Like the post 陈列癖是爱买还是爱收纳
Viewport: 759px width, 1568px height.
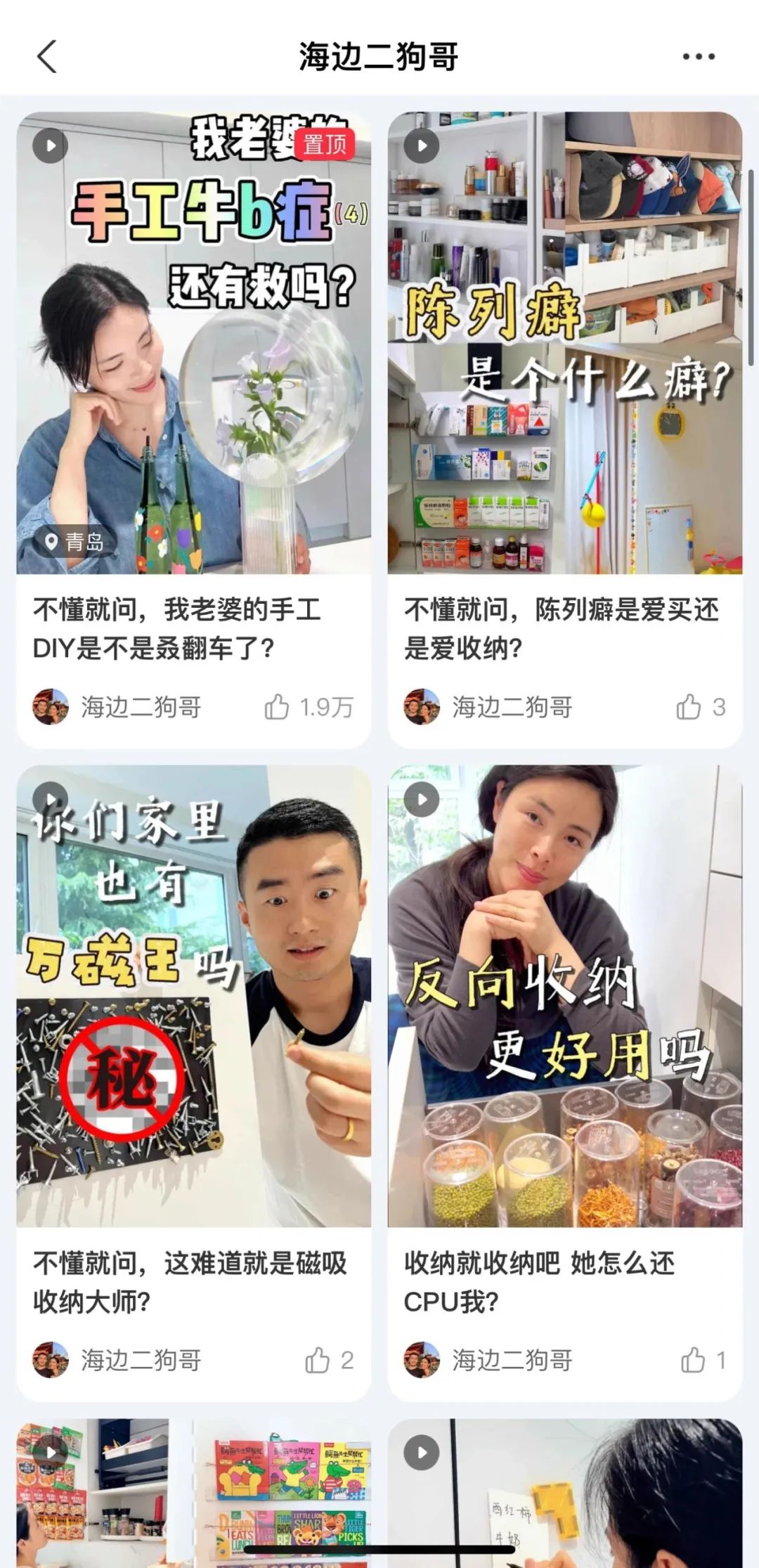pos(689,707)
